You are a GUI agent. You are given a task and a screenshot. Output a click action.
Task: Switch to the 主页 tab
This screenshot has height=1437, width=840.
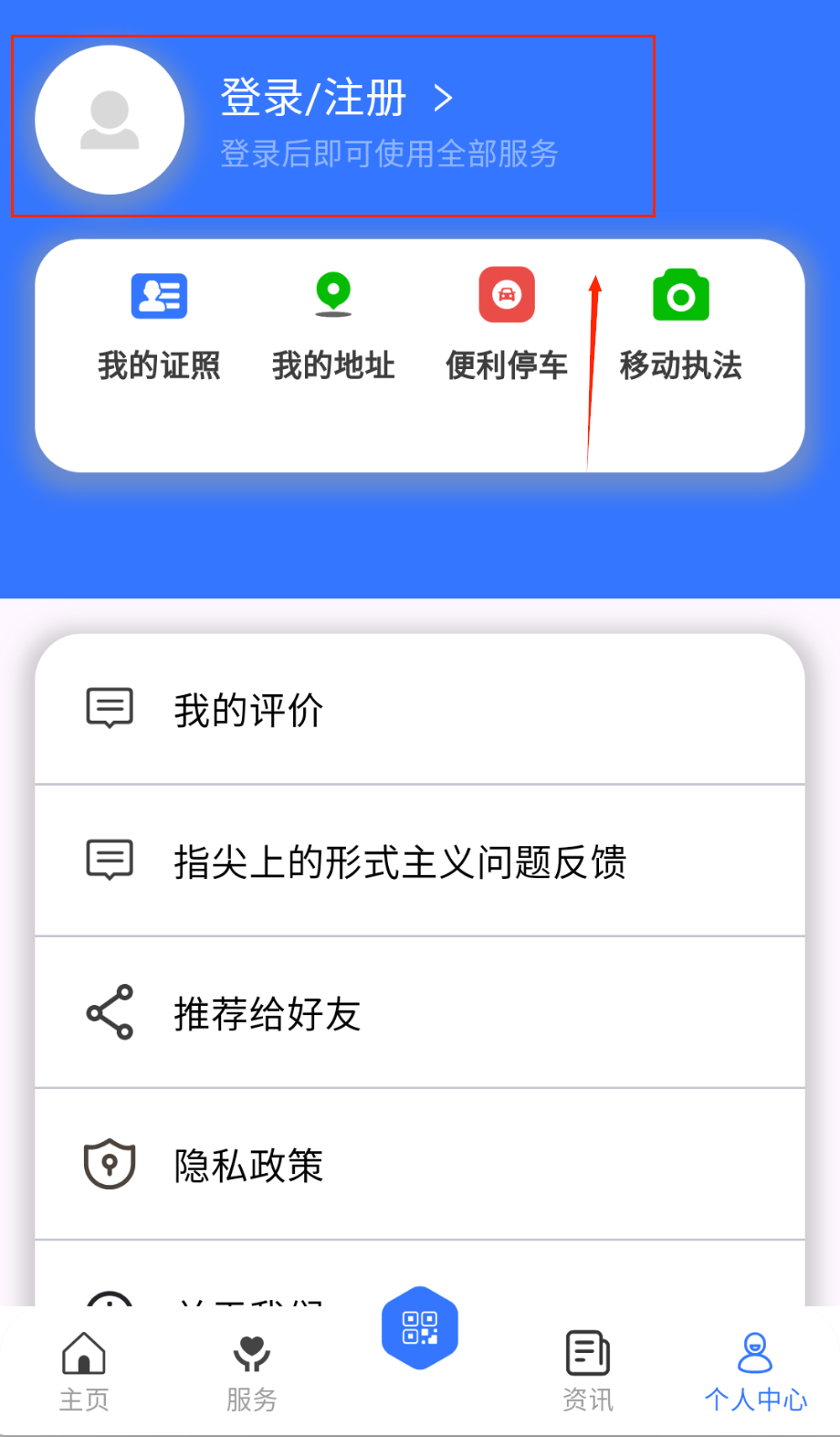tap(84, 1370)
